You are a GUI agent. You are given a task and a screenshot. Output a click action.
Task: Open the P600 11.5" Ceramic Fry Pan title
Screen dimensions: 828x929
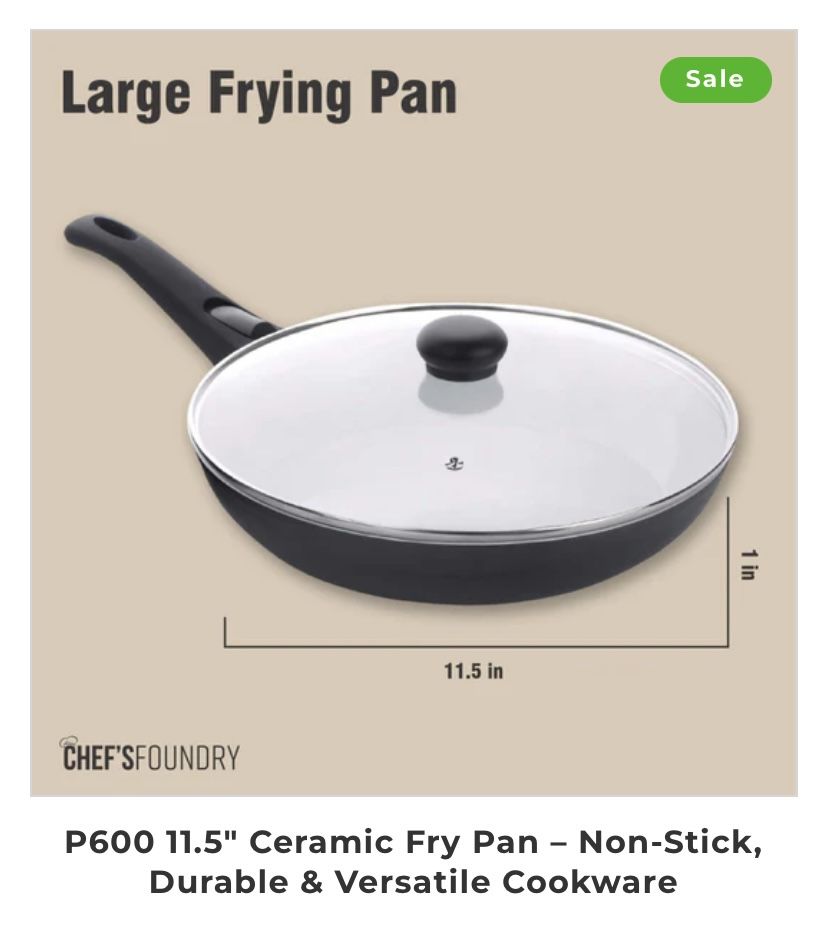pos(413,861)
